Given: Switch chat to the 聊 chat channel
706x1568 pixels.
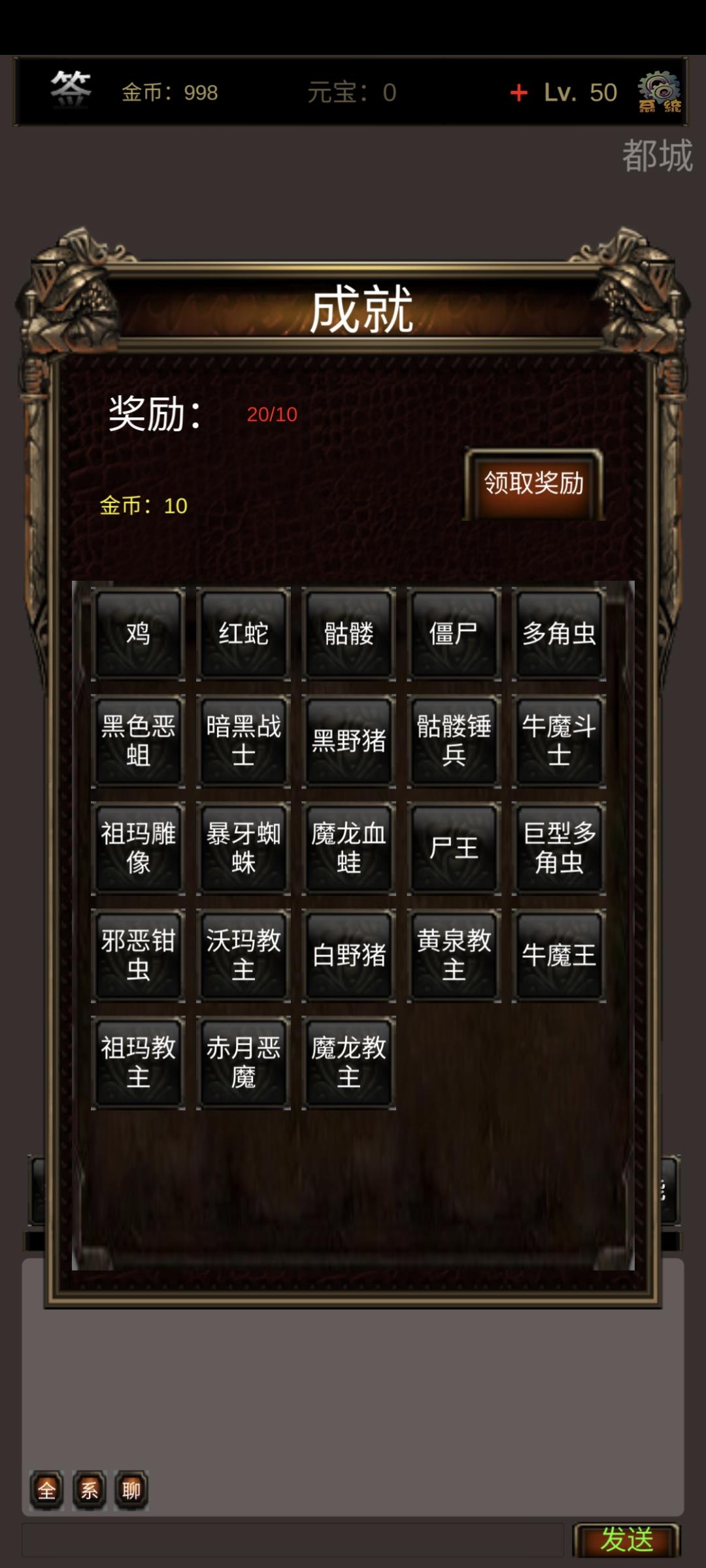Looking at the screenshot, I should pyautogui.click(x=131, y=1490).
